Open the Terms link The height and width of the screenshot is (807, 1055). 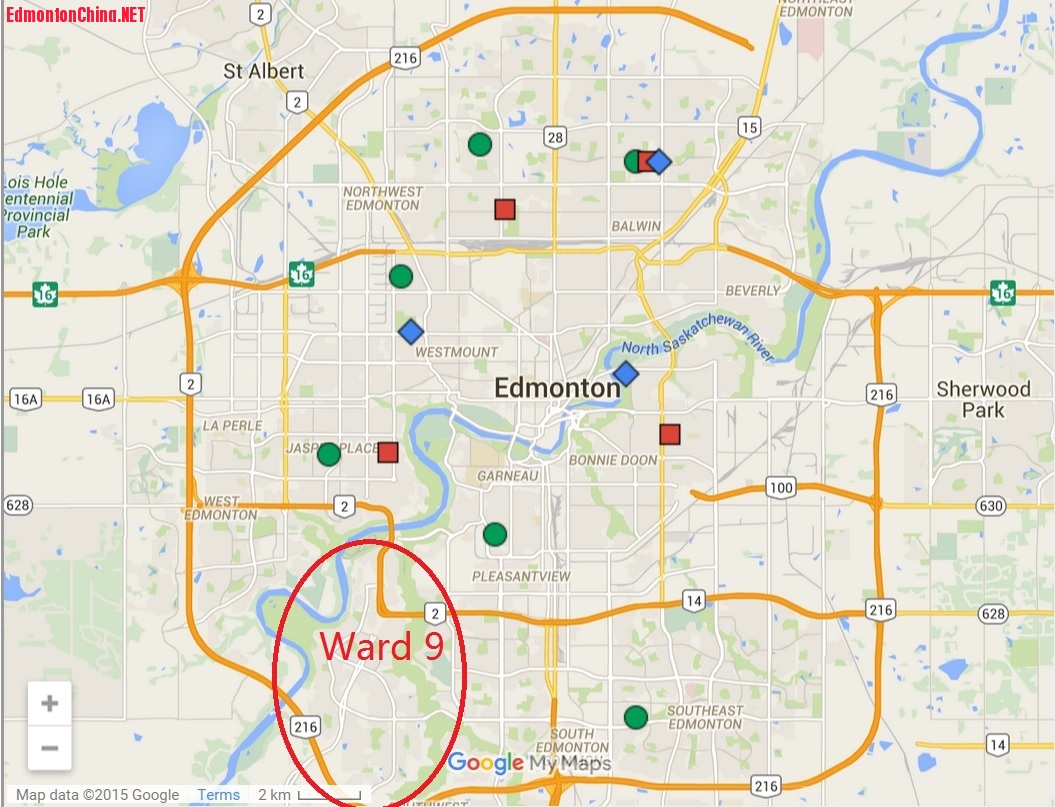click(218, 795)
